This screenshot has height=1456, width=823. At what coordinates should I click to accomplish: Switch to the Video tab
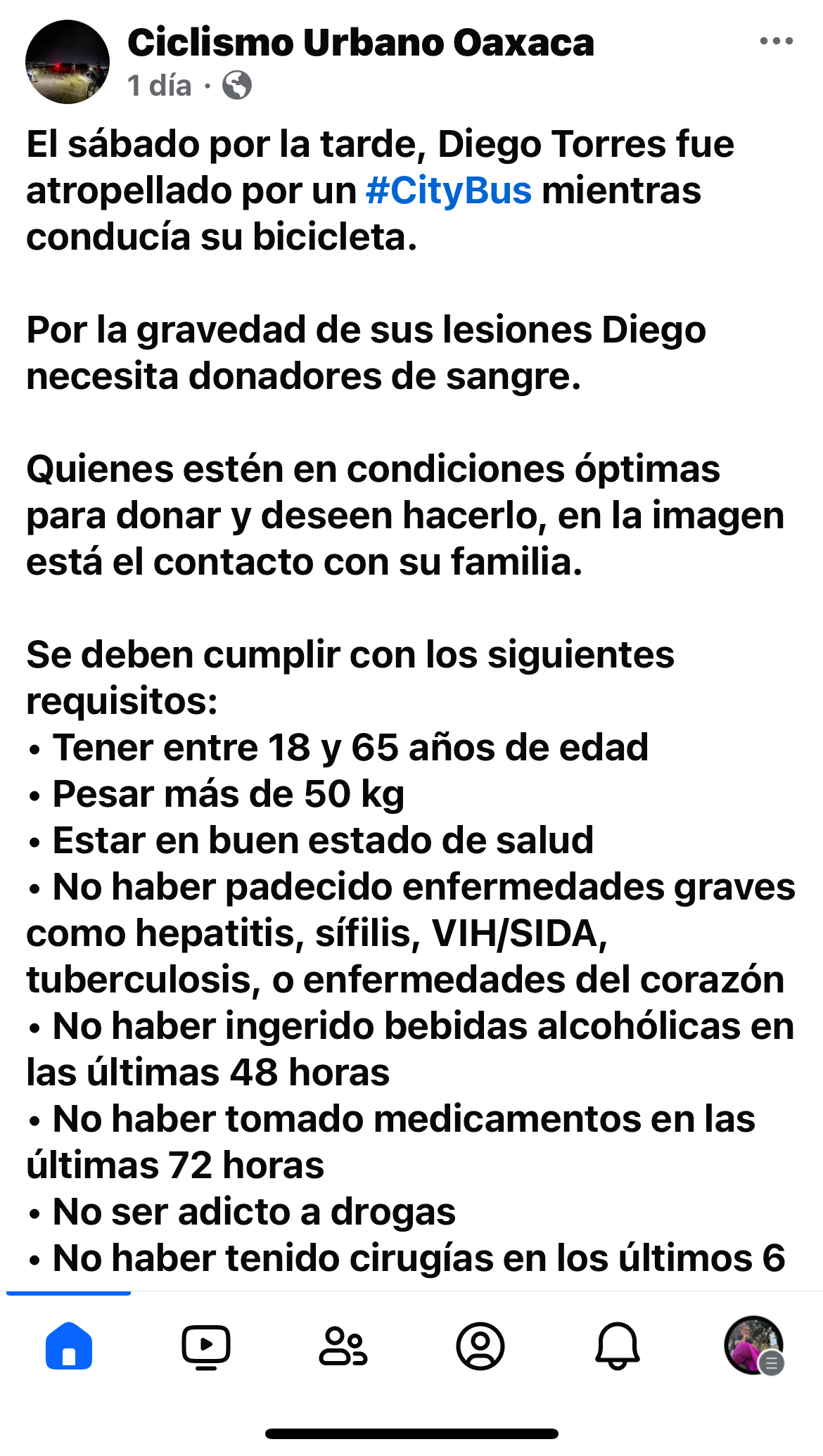206,1346
